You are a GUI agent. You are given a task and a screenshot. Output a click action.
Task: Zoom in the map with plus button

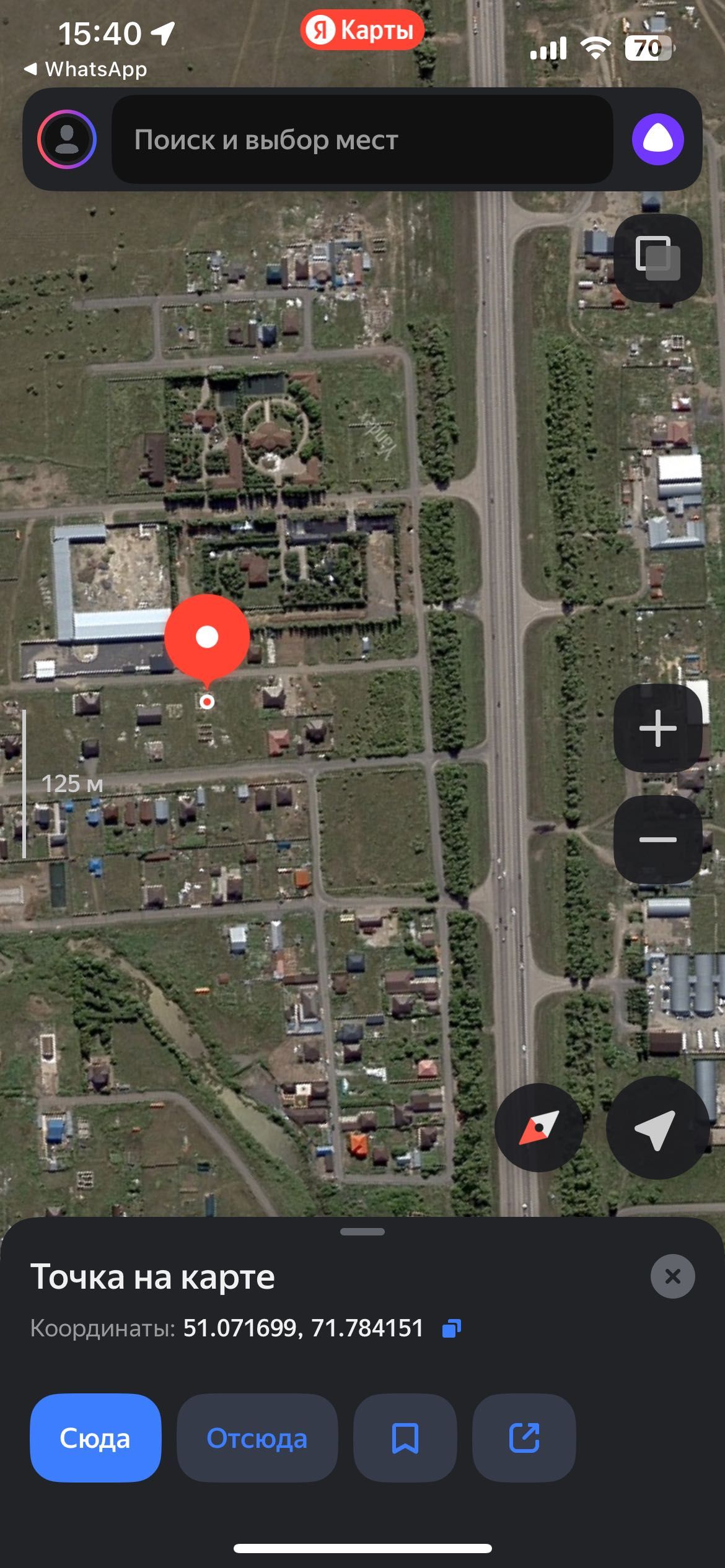[x=657, y=728]
